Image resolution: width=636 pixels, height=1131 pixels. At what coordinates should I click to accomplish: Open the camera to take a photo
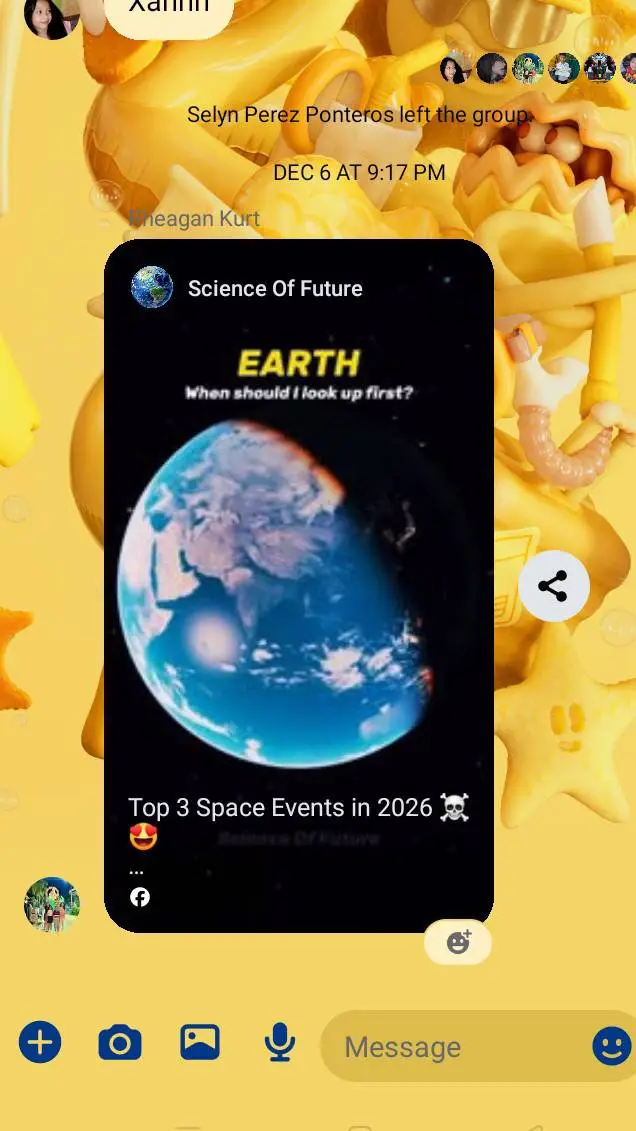click(x=120, y=1044)
